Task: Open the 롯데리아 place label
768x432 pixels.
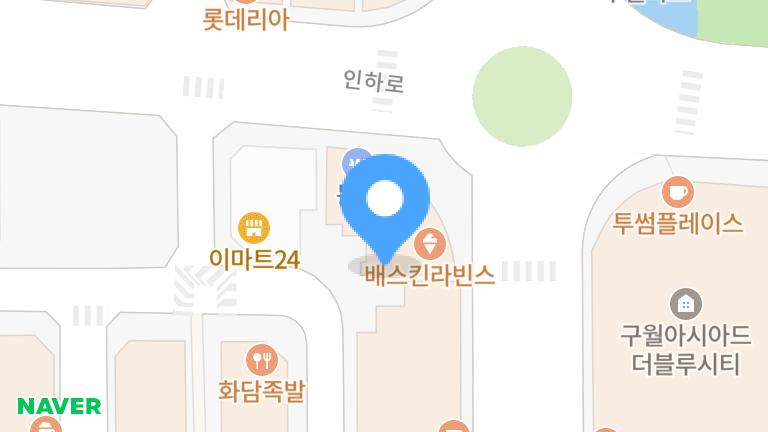Action: (245, 19)
